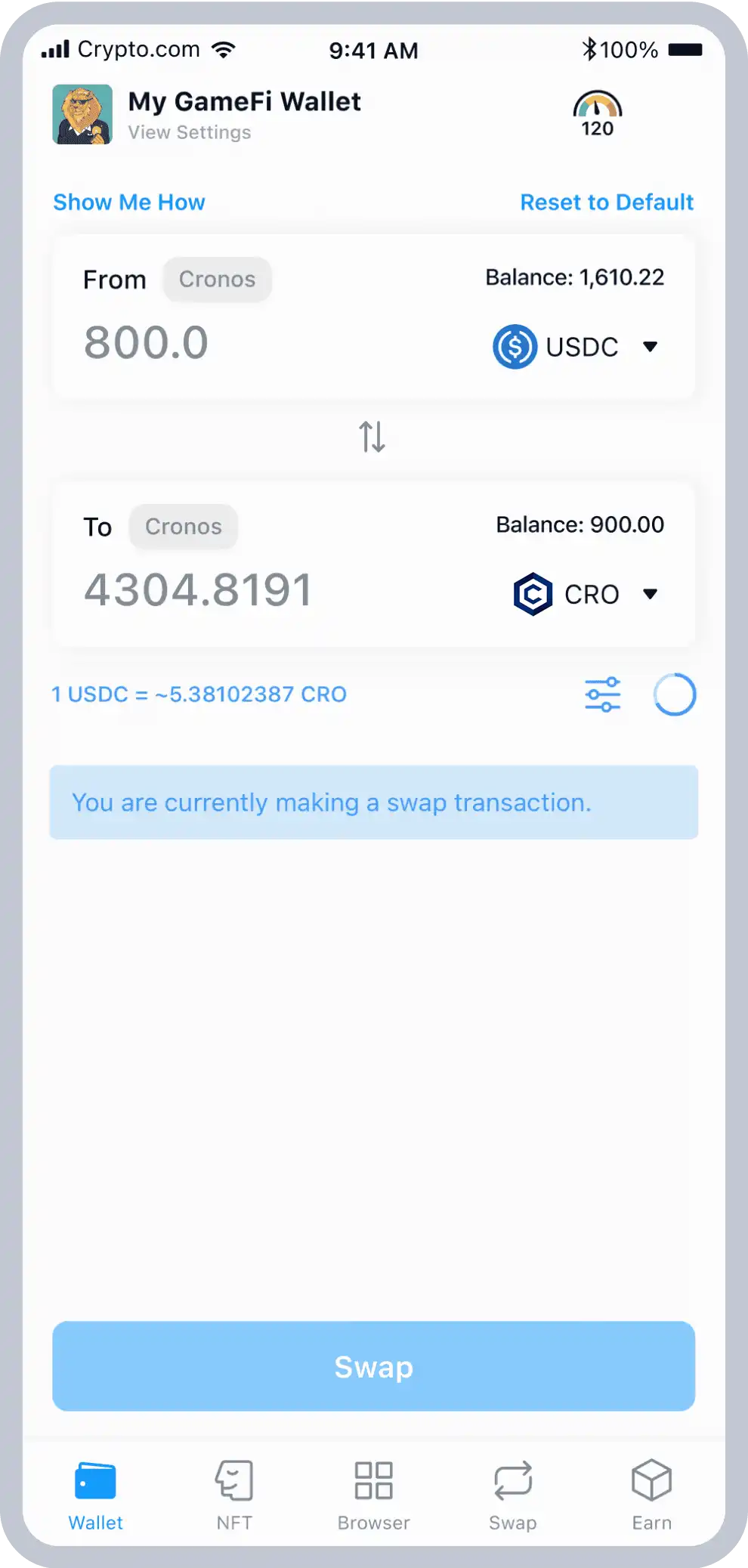Screen dimensions: 748x1568
Task: Open View Settings under My GameFi Wallet
Action: click(x=189, y=132)
